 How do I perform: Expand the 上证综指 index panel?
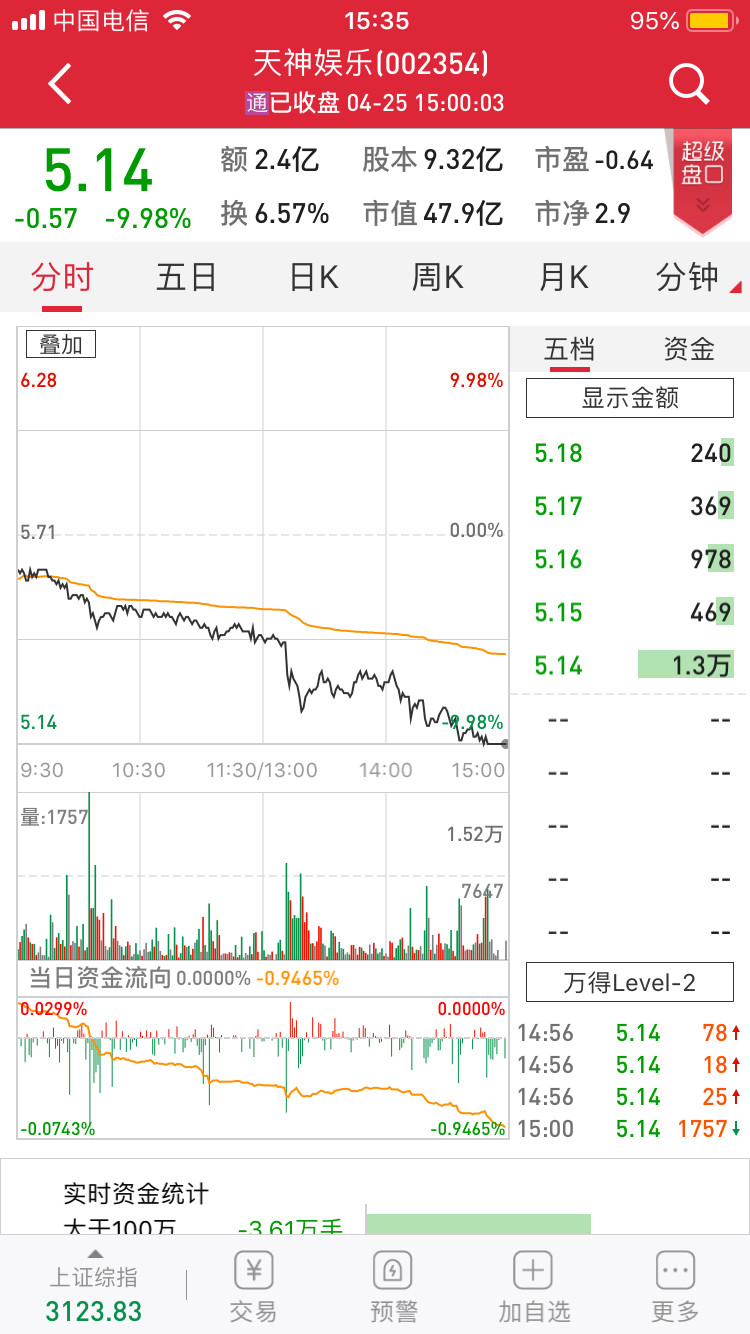(x=94, y=1286)
